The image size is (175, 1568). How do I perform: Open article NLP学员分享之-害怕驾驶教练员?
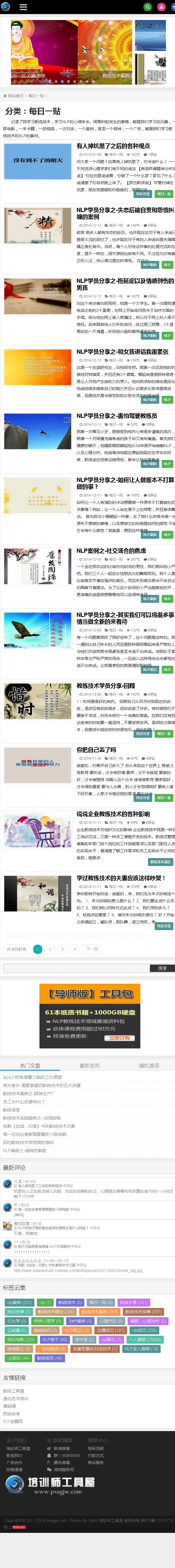[116, 416]
